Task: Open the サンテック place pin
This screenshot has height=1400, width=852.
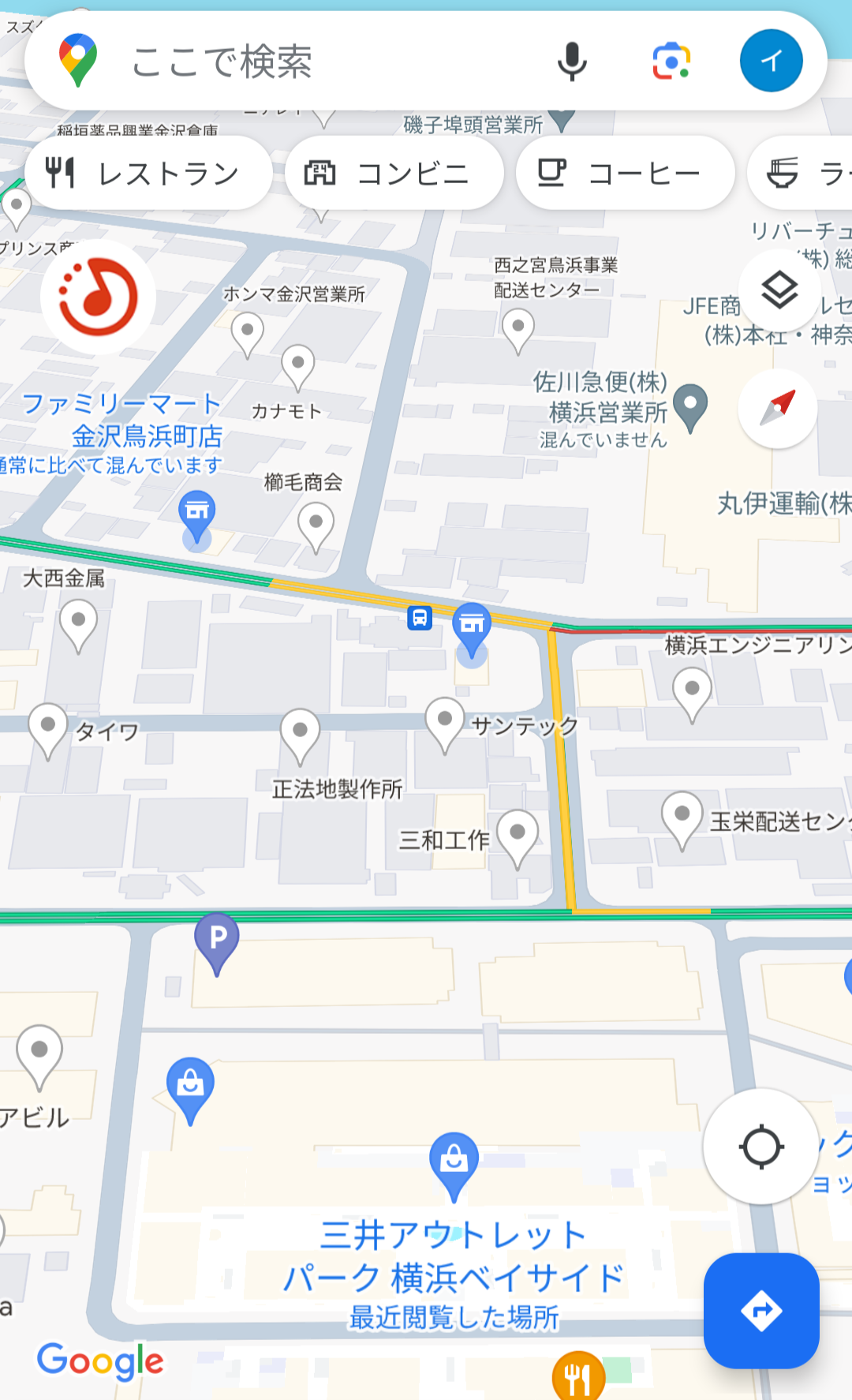Action: pos(444,720)
